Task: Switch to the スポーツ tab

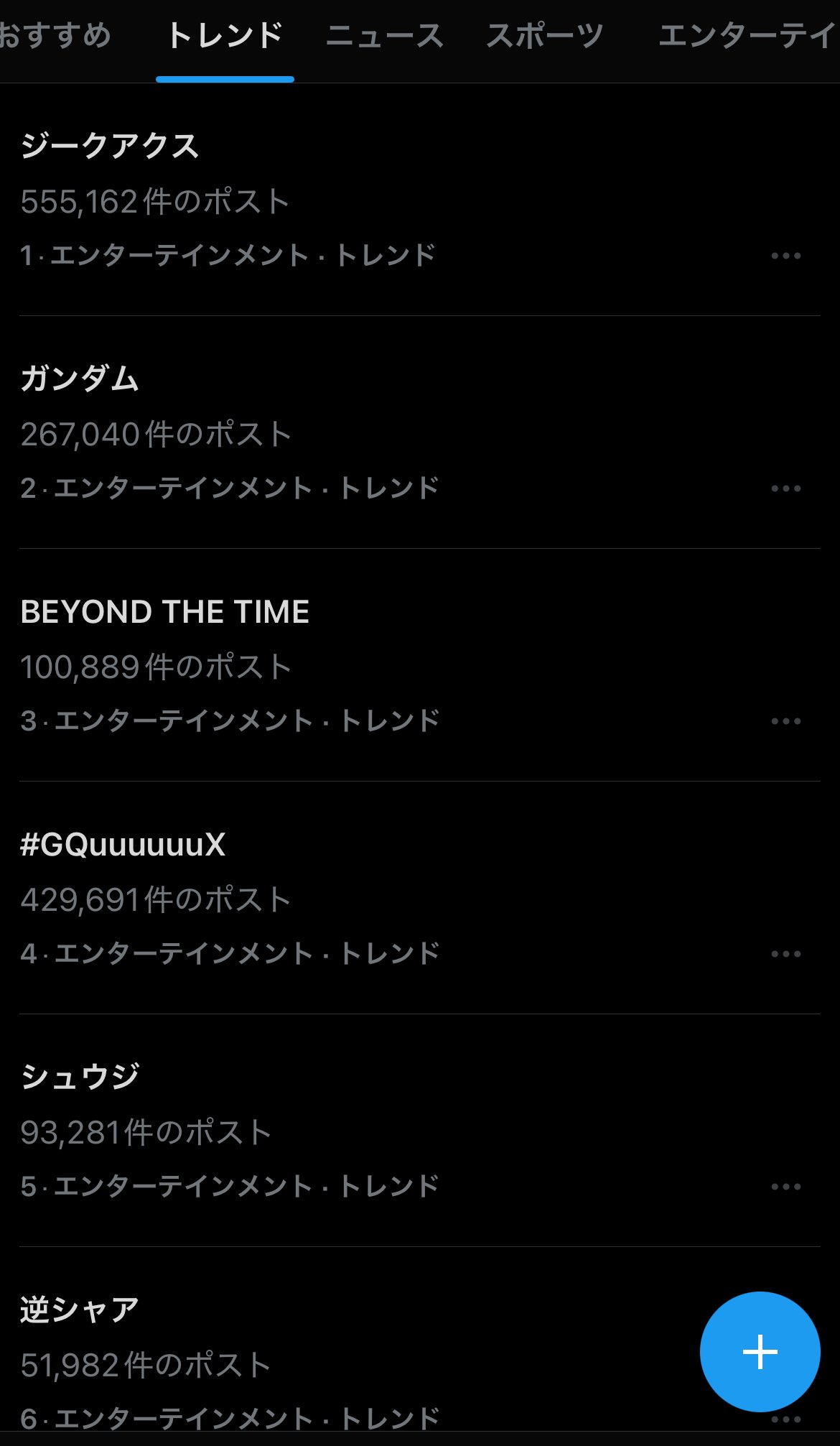Action: click(545, 35)
